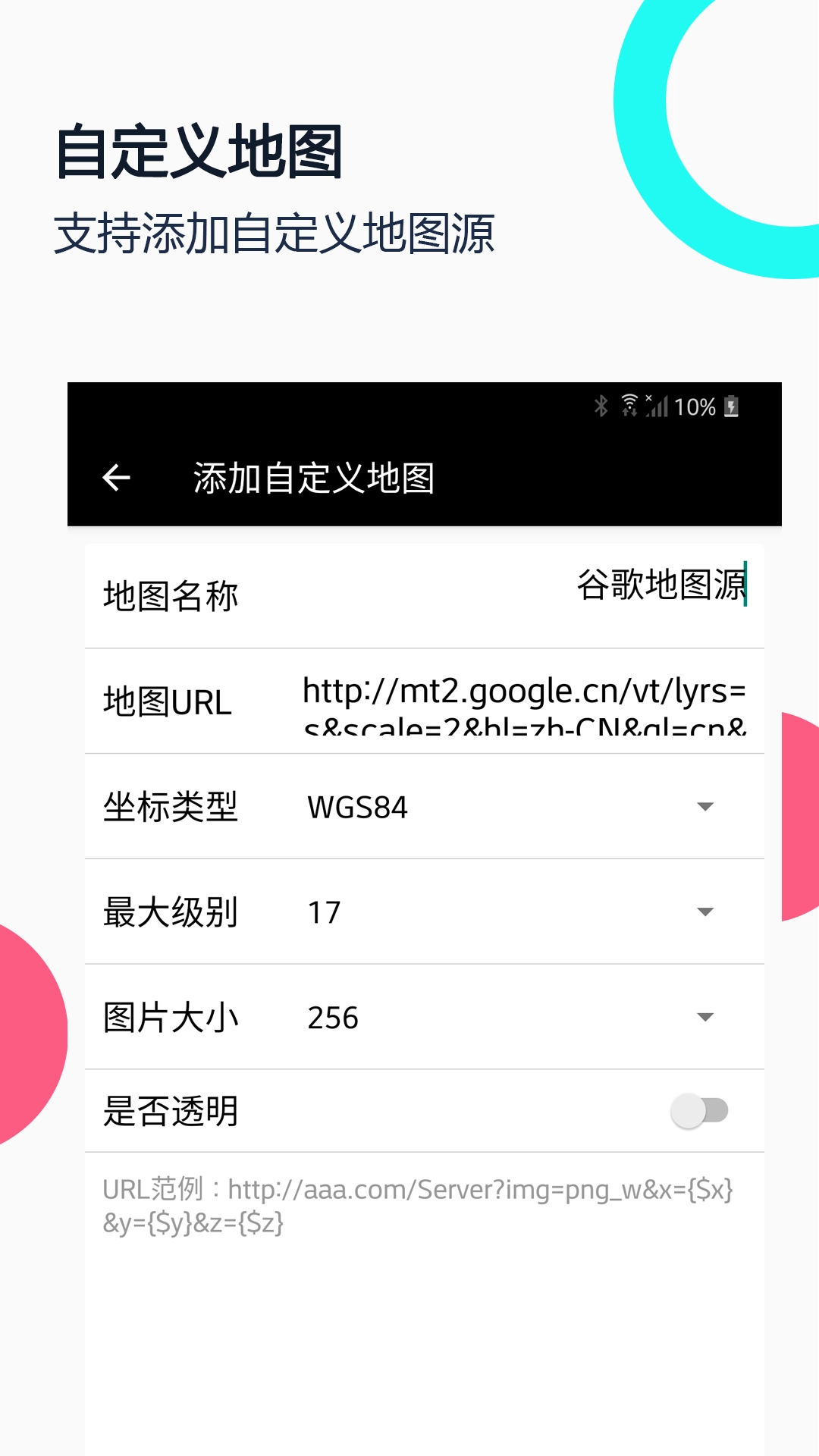This screenshot has width=819, height=1456.
Task: Tap the back arrow to return
Action: point(115,478)
